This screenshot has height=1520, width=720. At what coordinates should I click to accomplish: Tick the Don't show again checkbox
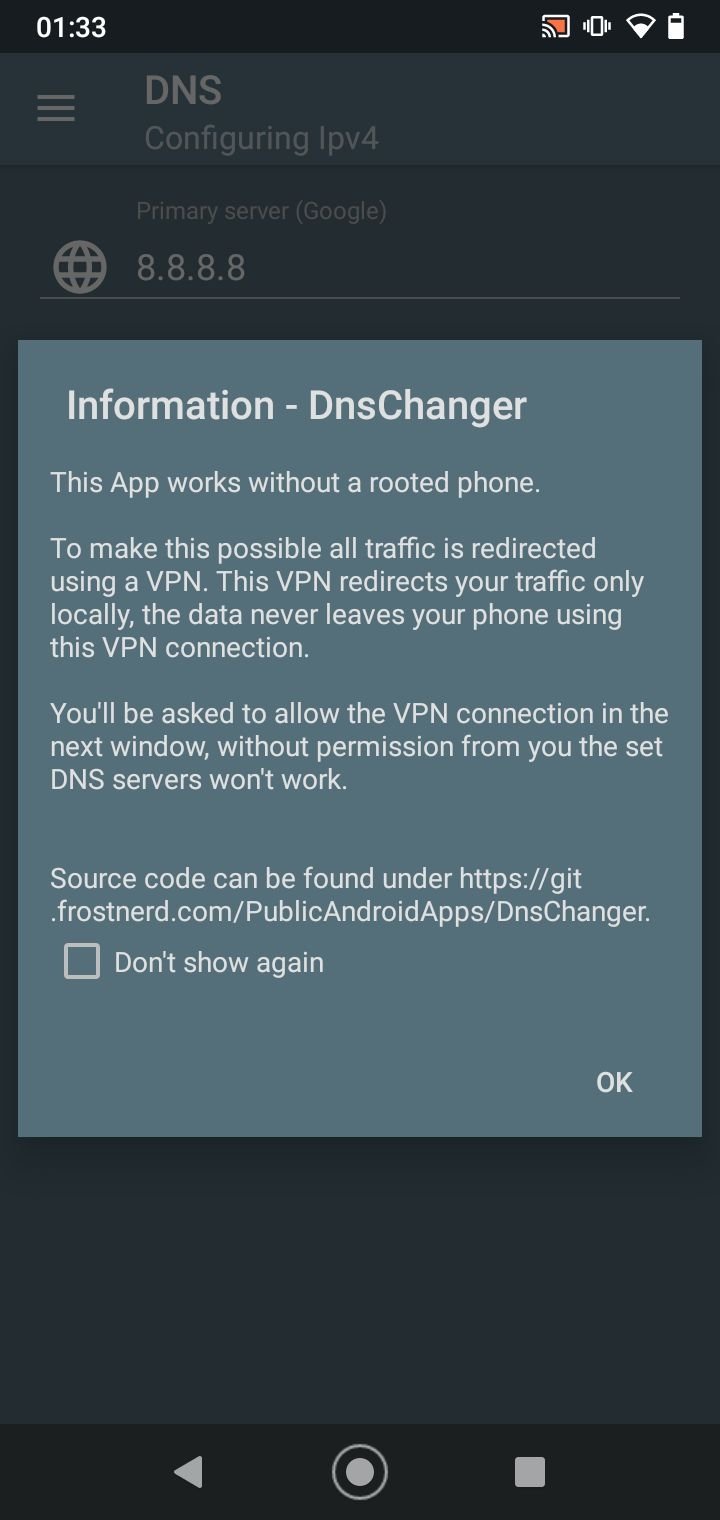[x=82, y=962]
